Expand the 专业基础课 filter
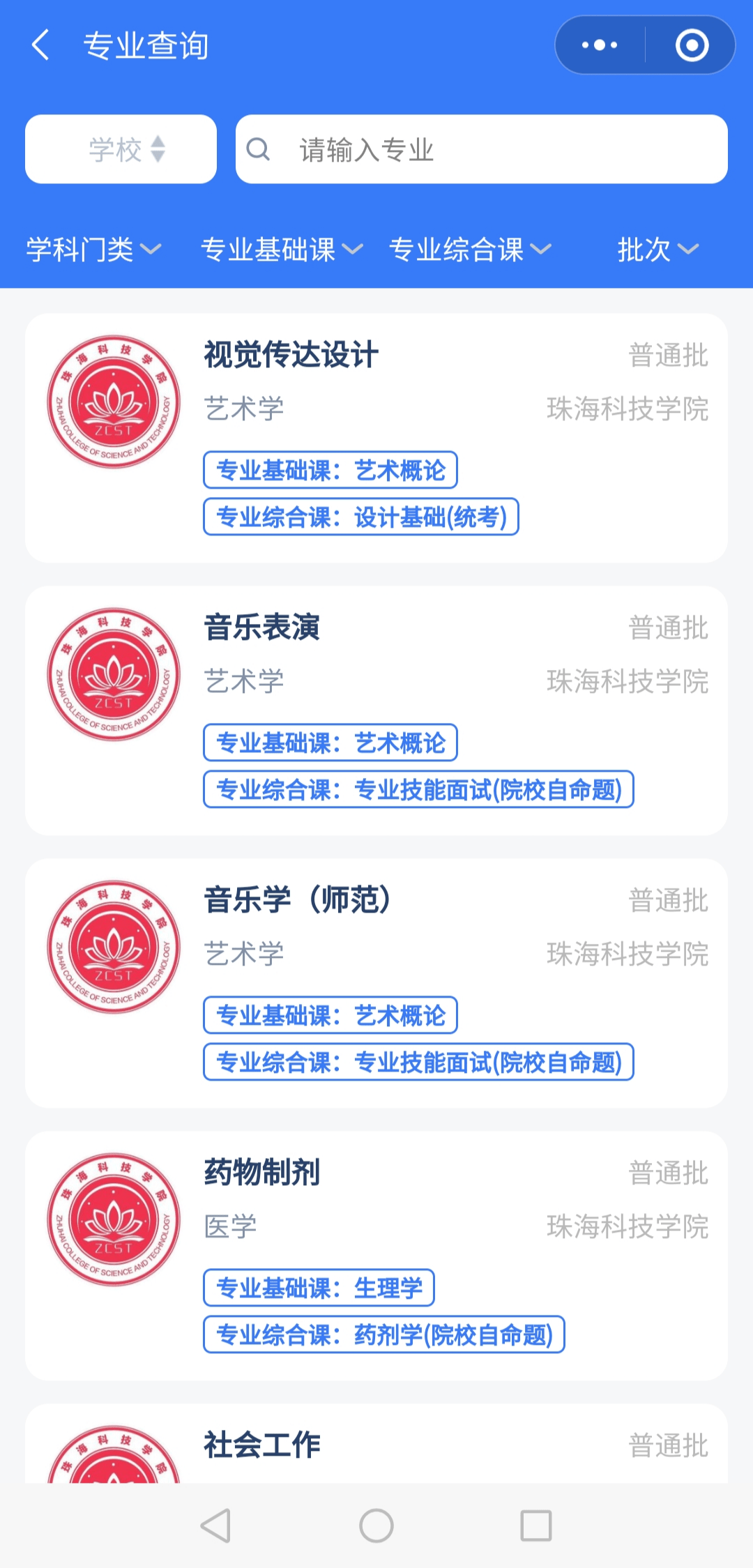Image resolution: width=753 pixels, height=1568 pixels. [282, 250]
